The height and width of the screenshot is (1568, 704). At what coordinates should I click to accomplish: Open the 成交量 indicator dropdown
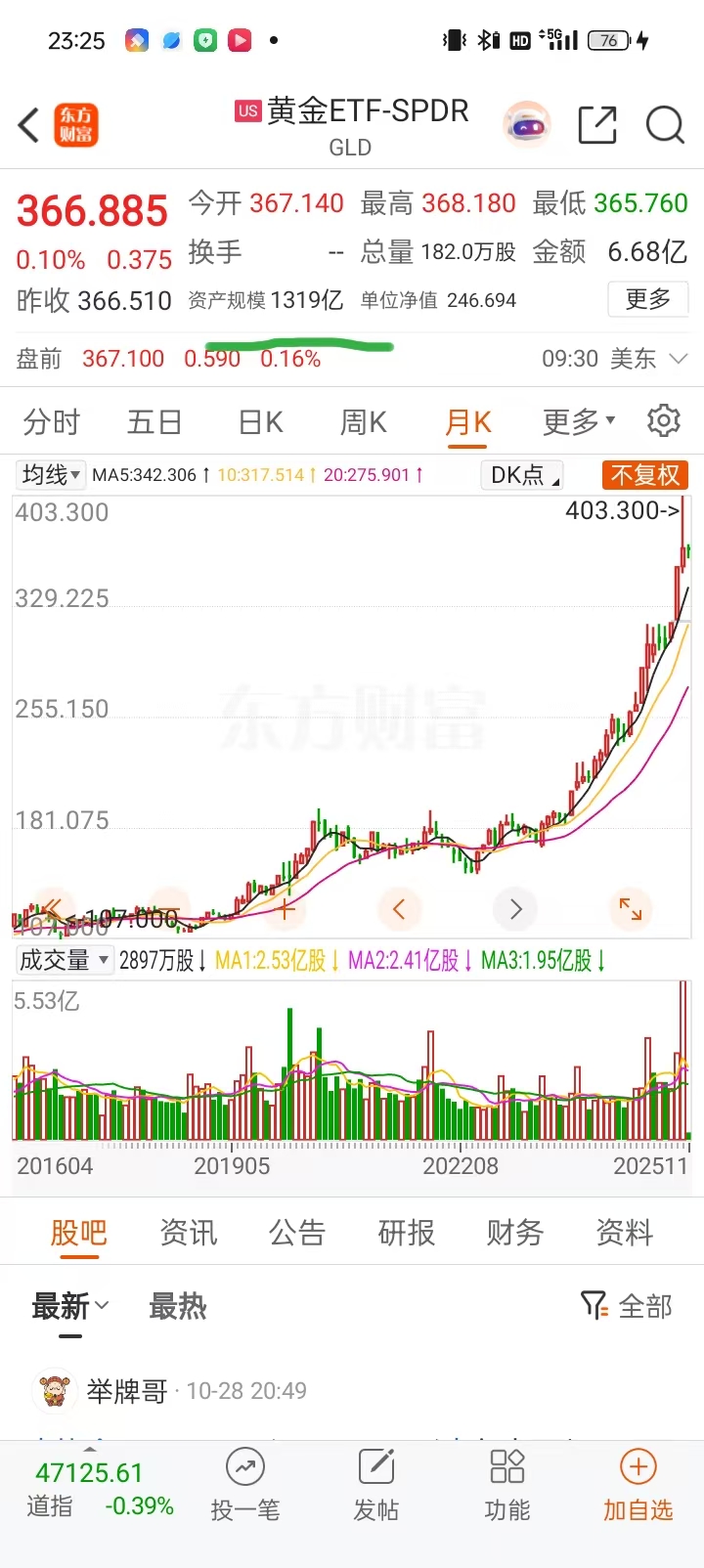64,960
